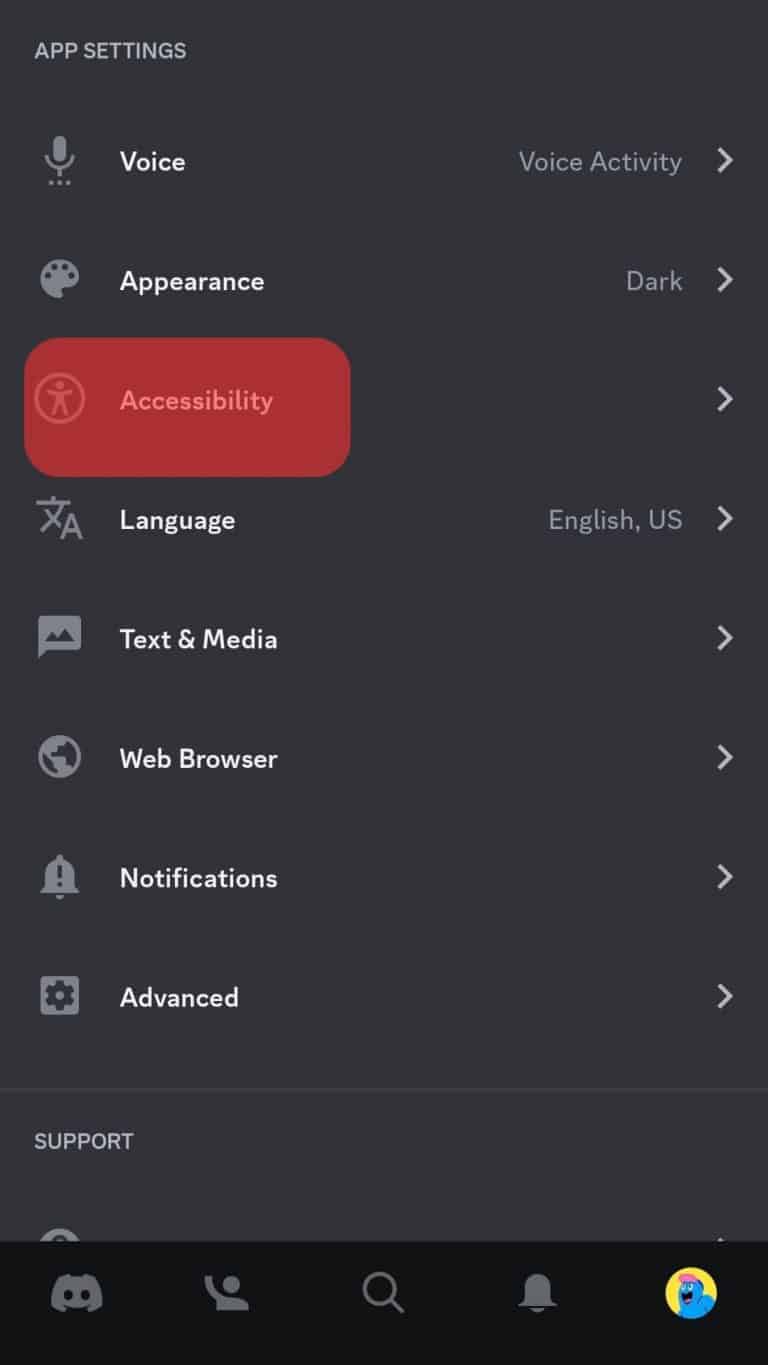Tap the Web Browser globe icon
This screenshot has width=768, height=1365.
coord(59,757)
